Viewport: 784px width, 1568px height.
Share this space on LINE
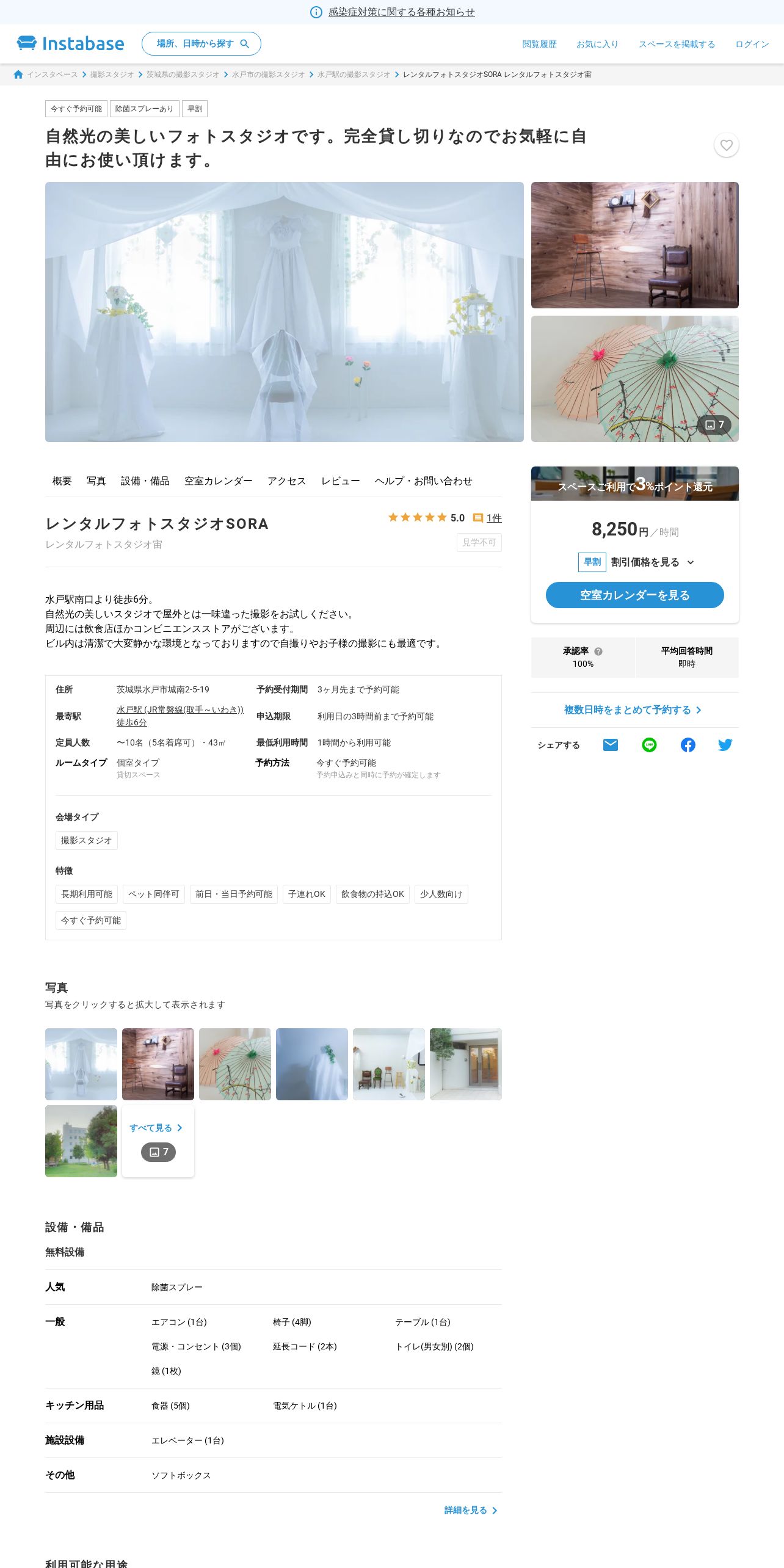[x=649, y=745]
